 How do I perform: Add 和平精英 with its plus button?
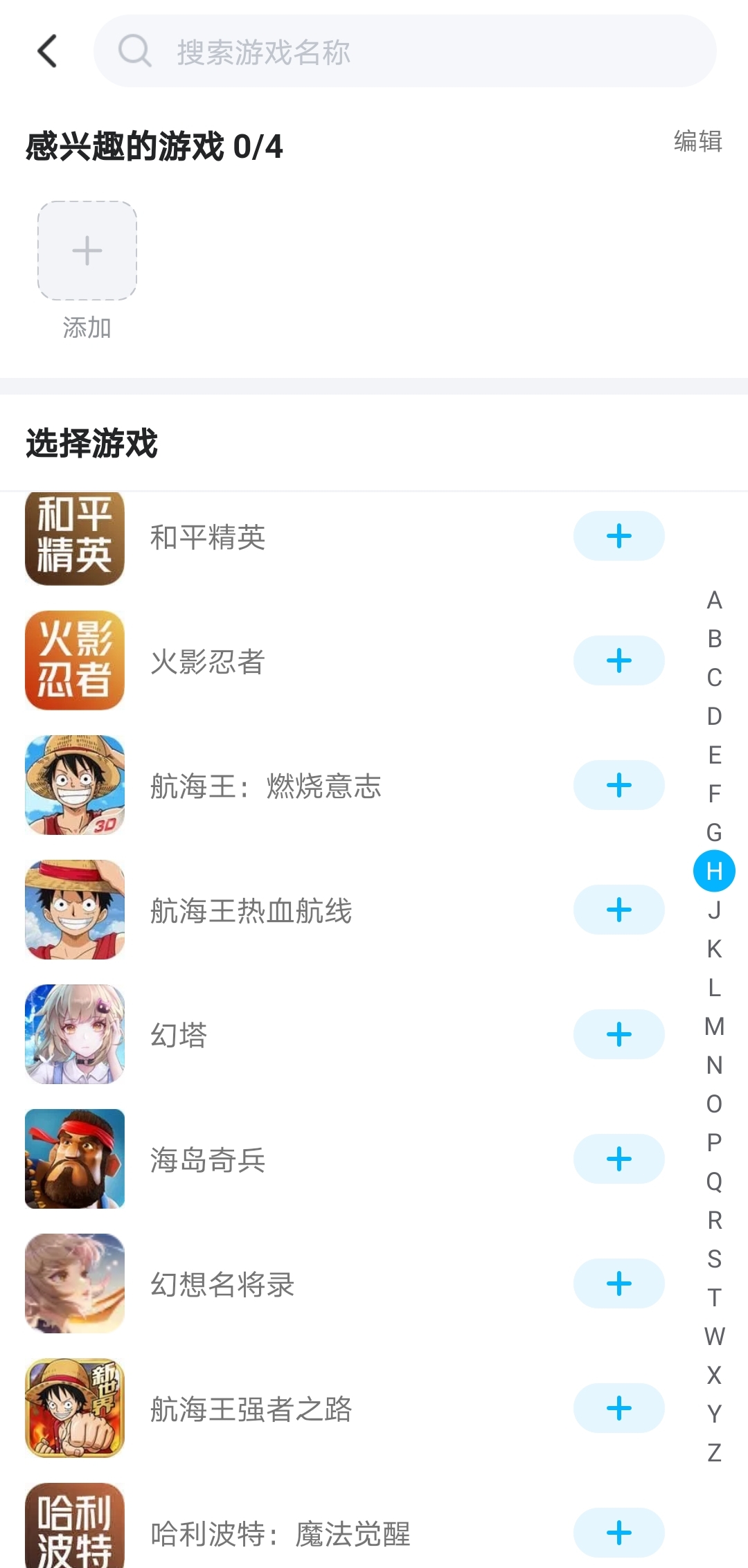click(618, 536)
